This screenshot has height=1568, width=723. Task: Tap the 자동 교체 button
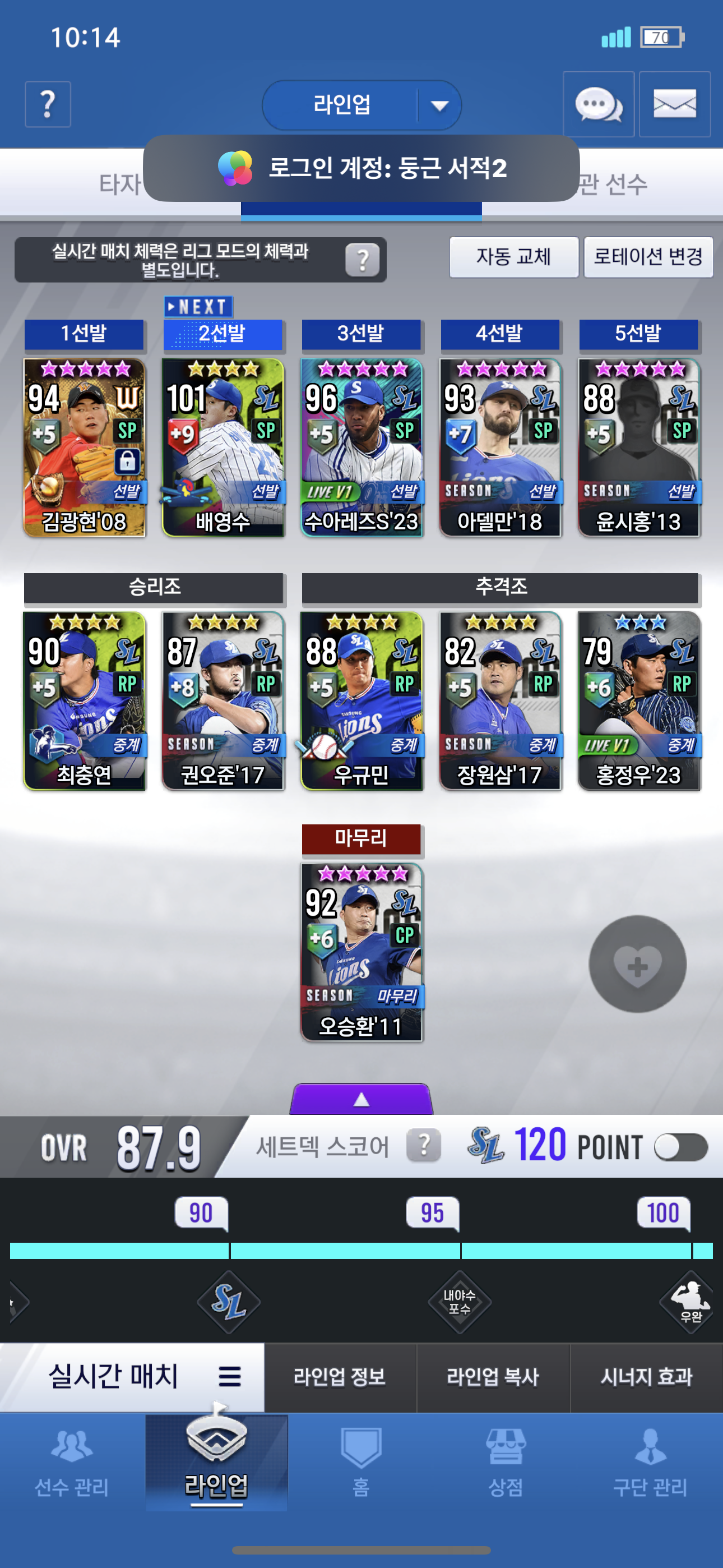pyautogui.click(x=513, y=257)
